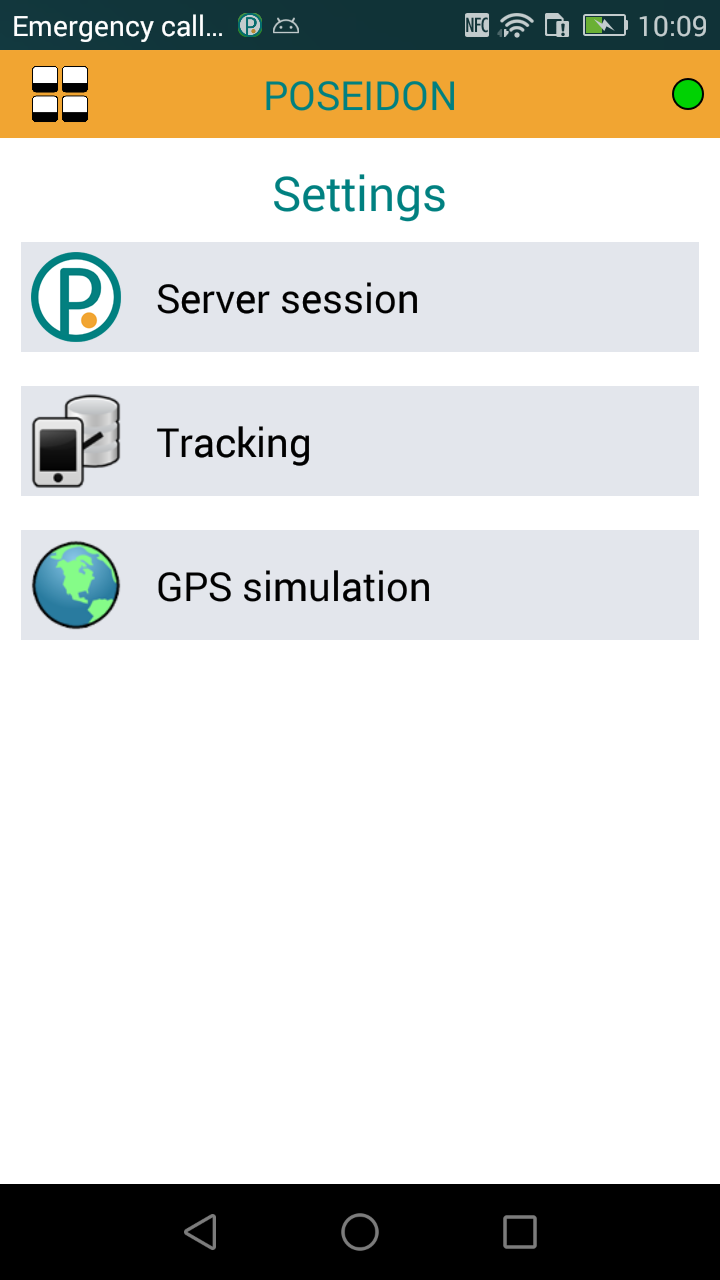
Task: Open the Tracking settings row
Action: click(x=360, y=442)
